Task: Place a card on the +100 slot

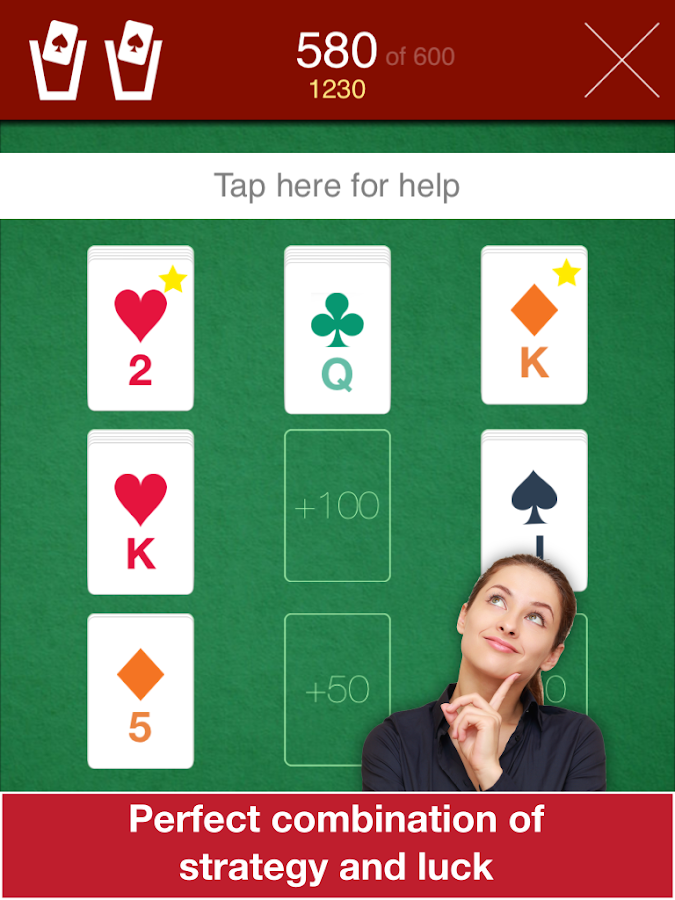Action: pyautogui.click(x=338, y=506)
